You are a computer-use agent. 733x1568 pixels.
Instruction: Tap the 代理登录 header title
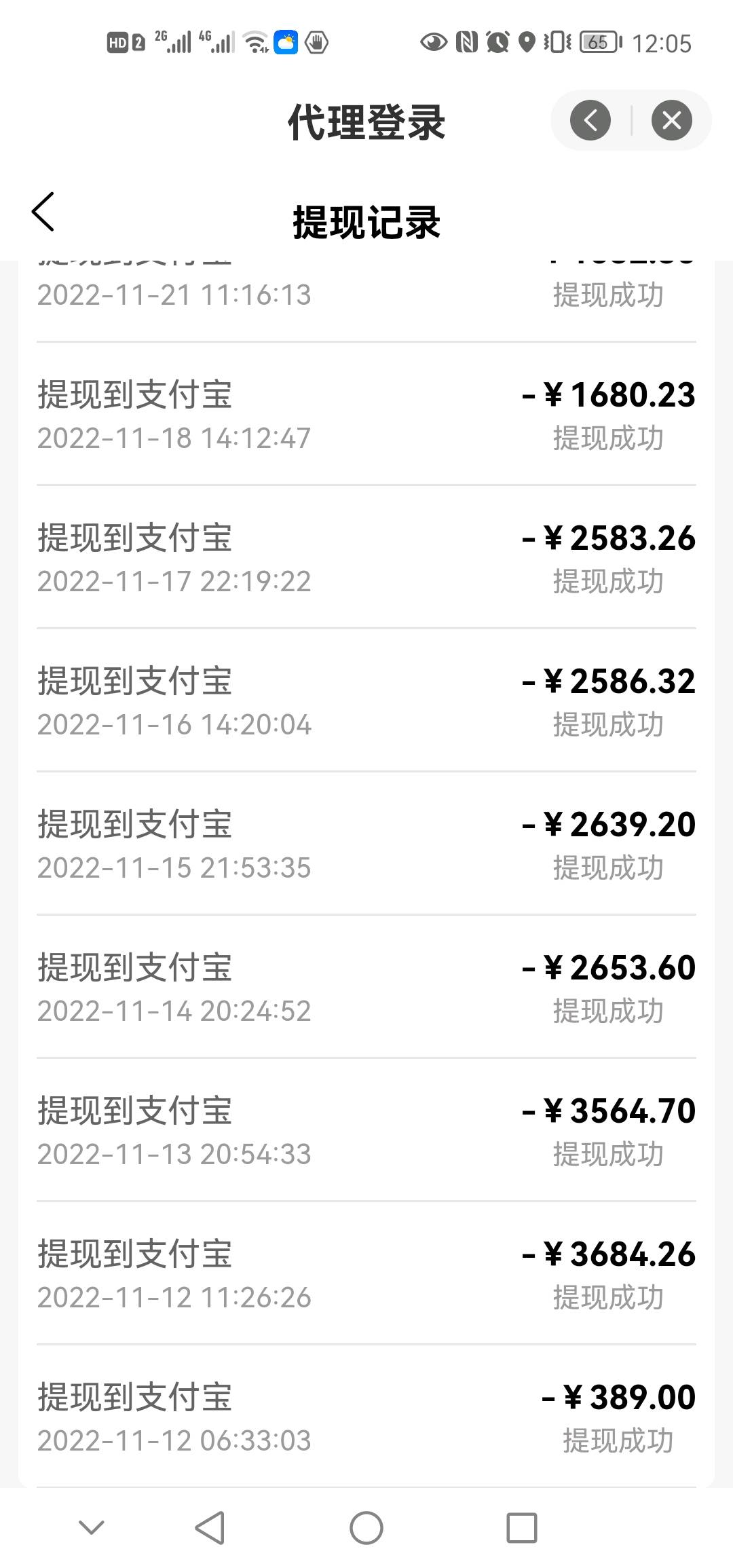click(366, 121)
